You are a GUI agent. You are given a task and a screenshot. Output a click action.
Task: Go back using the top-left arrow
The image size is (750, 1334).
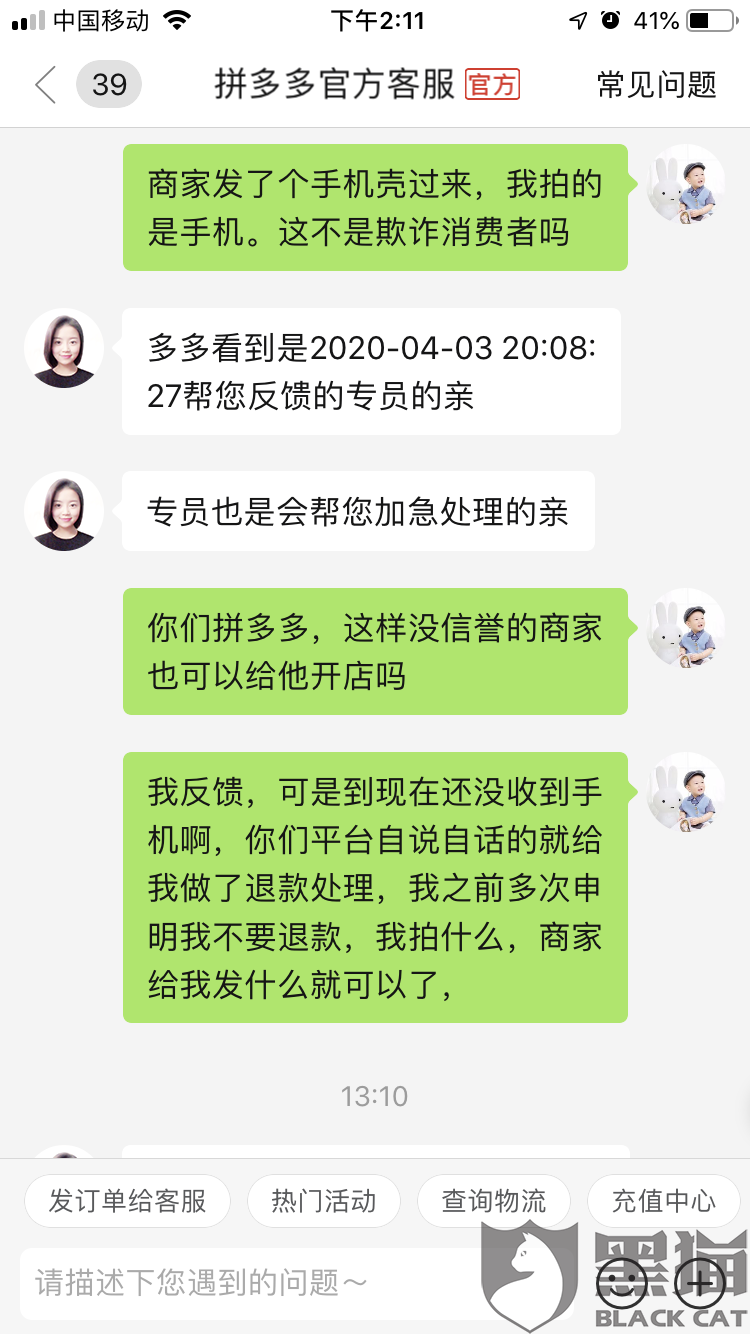pyautogui.click(x=45, y=85)
